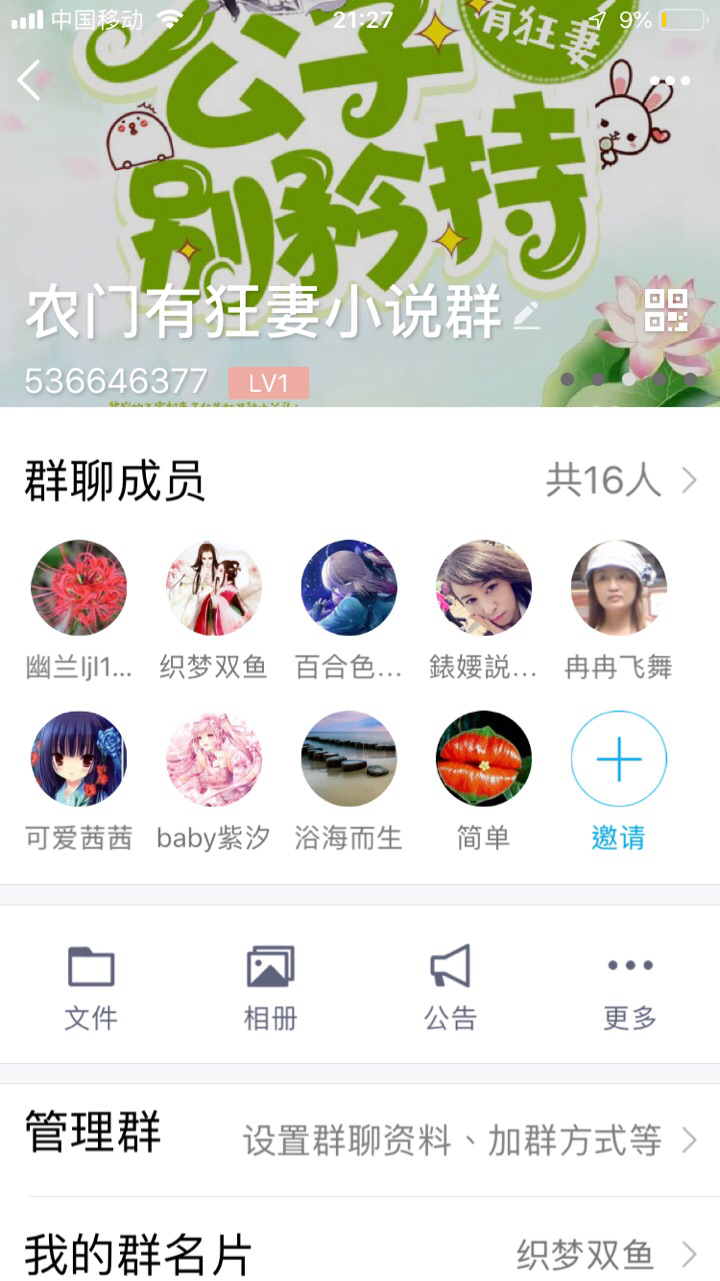Open member 冉冉飞舞's profile

[x=619, y=588]
